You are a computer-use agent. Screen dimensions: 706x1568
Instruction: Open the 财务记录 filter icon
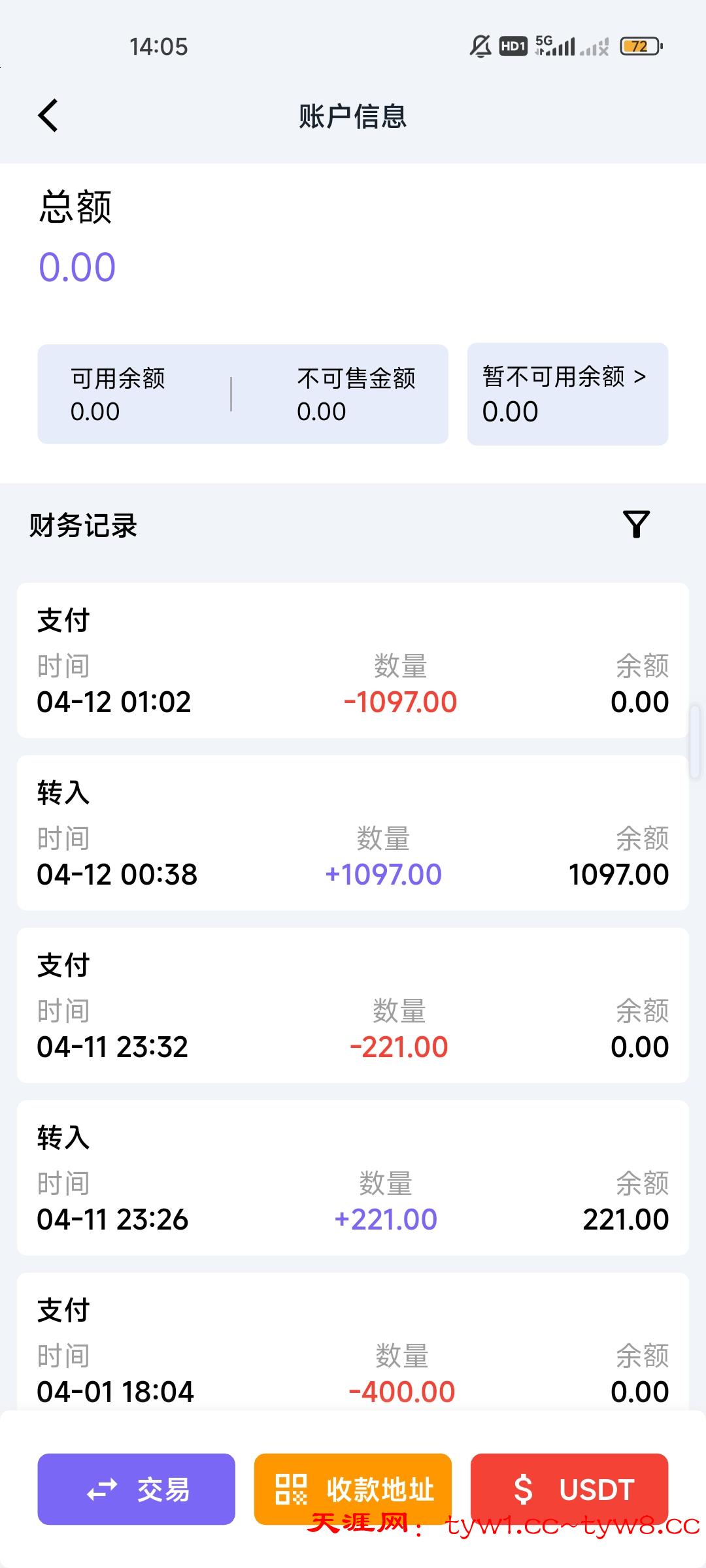tap(636, 525)
